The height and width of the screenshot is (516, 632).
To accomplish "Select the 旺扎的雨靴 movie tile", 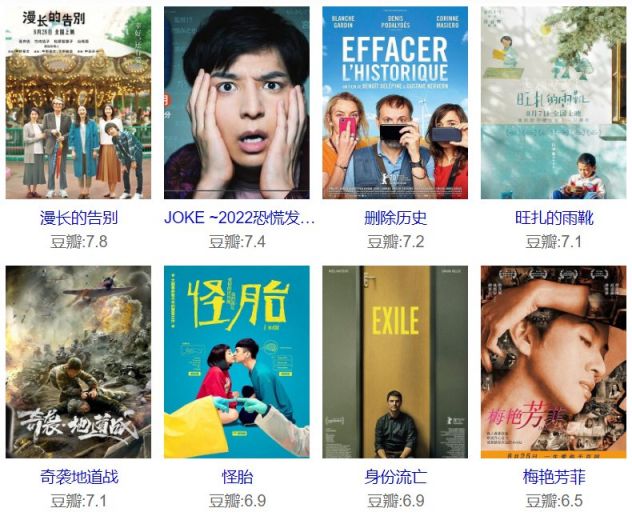I will (x=553, y=103).
